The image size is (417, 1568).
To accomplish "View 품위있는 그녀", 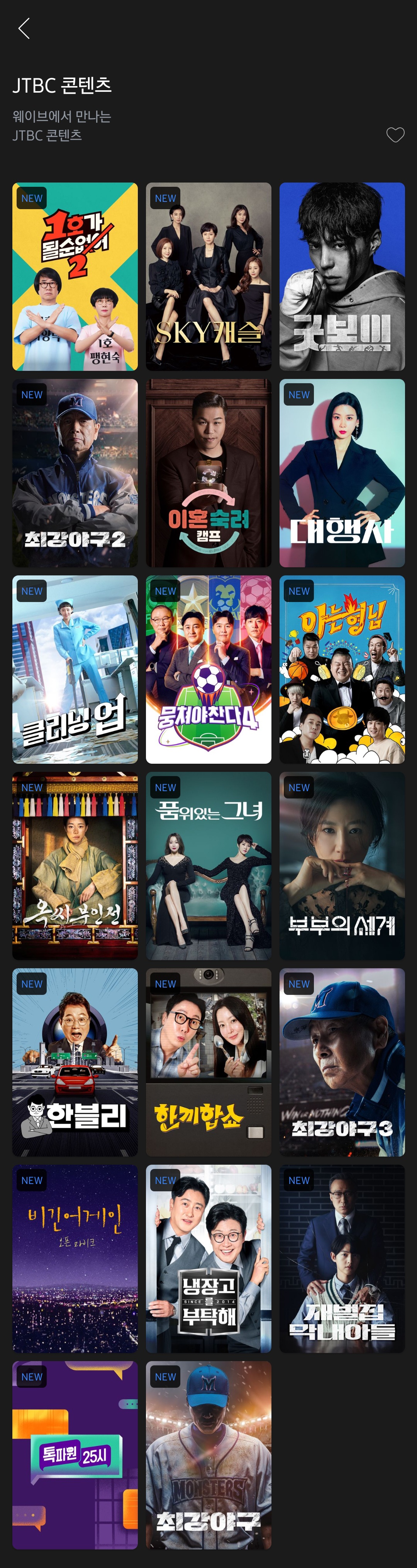I will point(208,866).
